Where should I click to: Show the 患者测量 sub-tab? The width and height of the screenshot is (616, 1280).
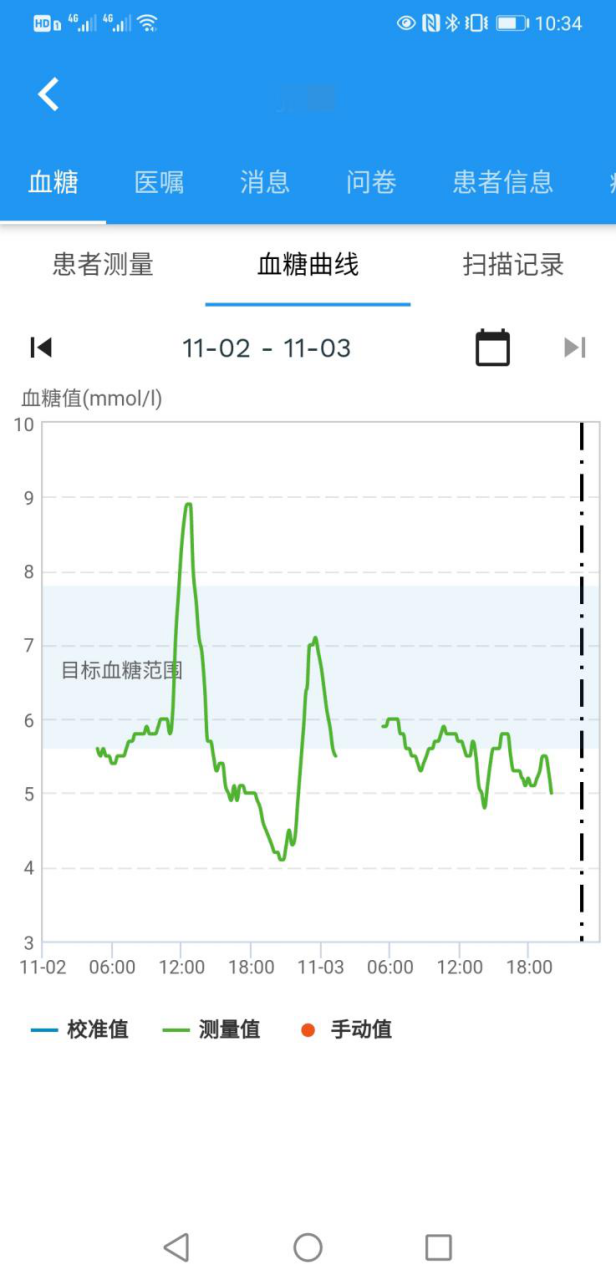103,265
